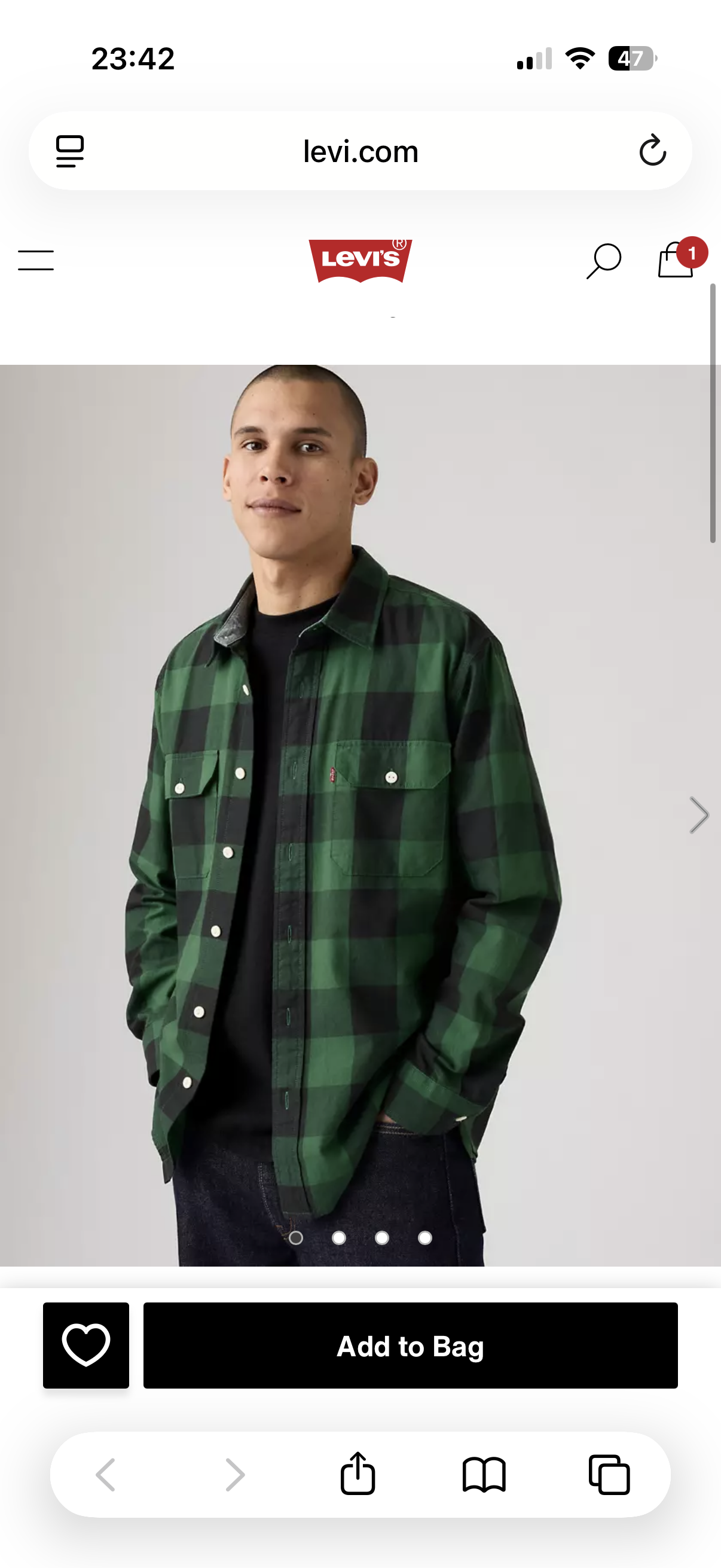Go to the Levi's homepage logo
Viewport: 721px width, 1568px height.
tap(360, 261)
